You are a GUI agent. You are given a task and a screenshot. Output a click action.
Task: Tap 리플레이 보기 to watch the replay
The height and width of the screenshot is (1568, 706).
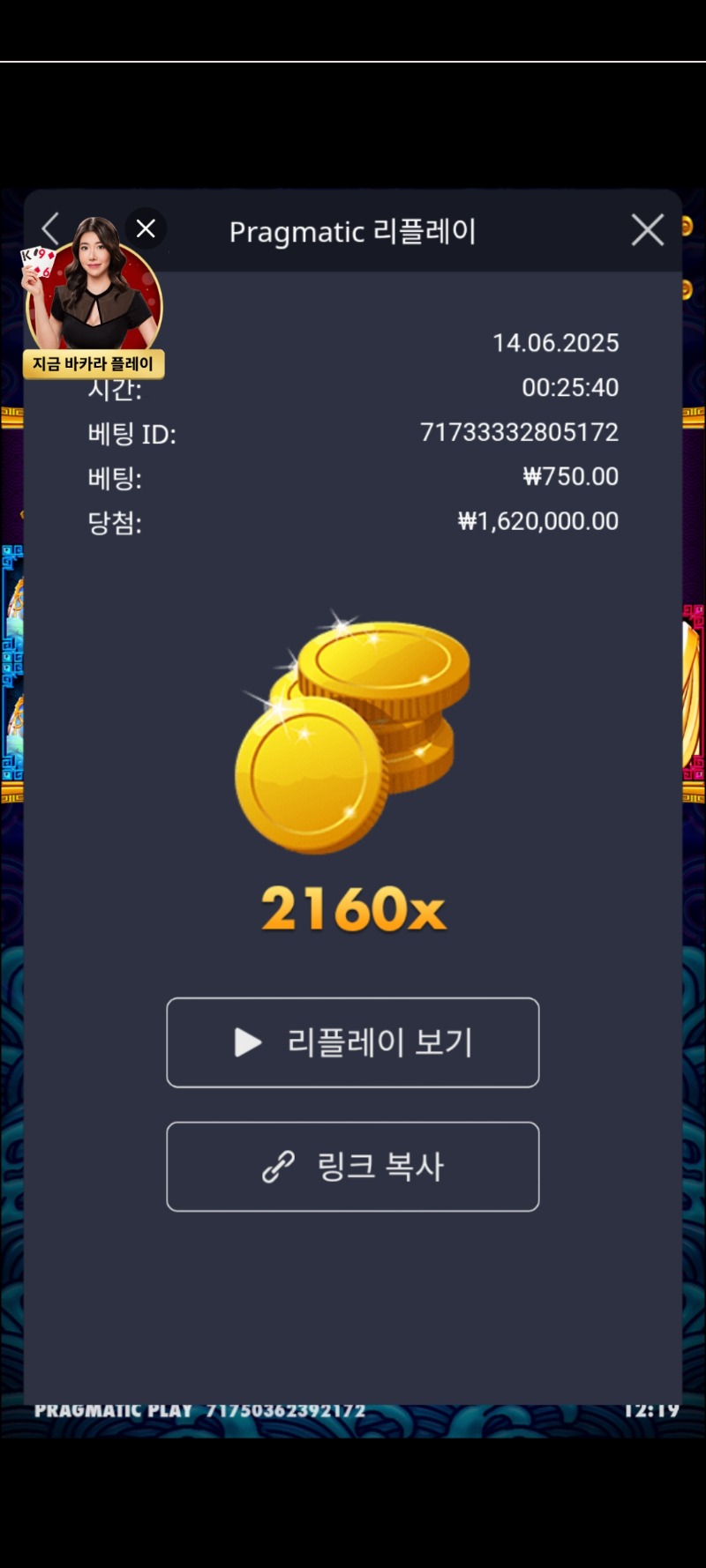click(352, 1042)
